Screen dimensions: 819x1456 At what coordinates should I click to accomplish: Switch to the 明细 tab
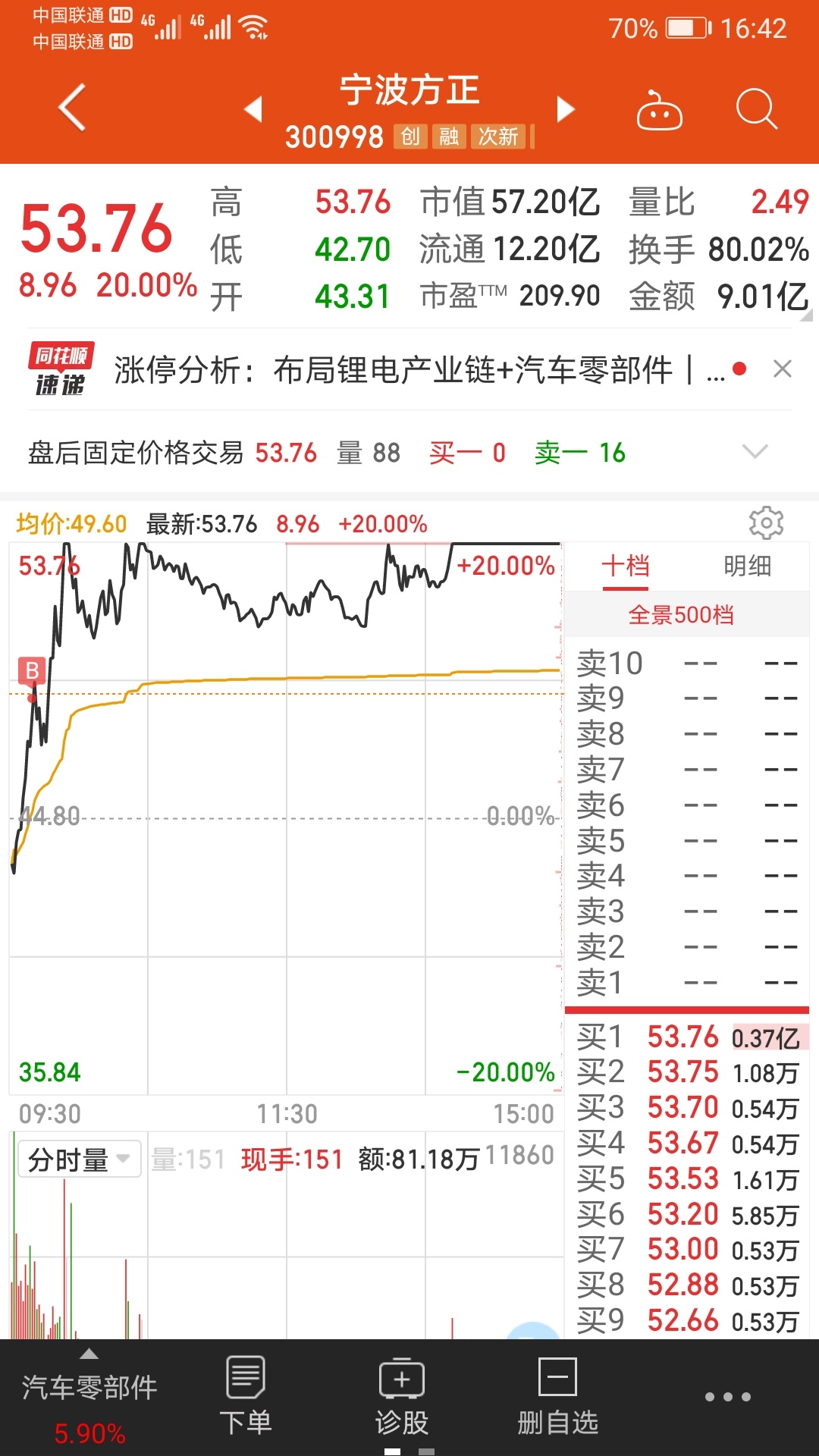747,566
